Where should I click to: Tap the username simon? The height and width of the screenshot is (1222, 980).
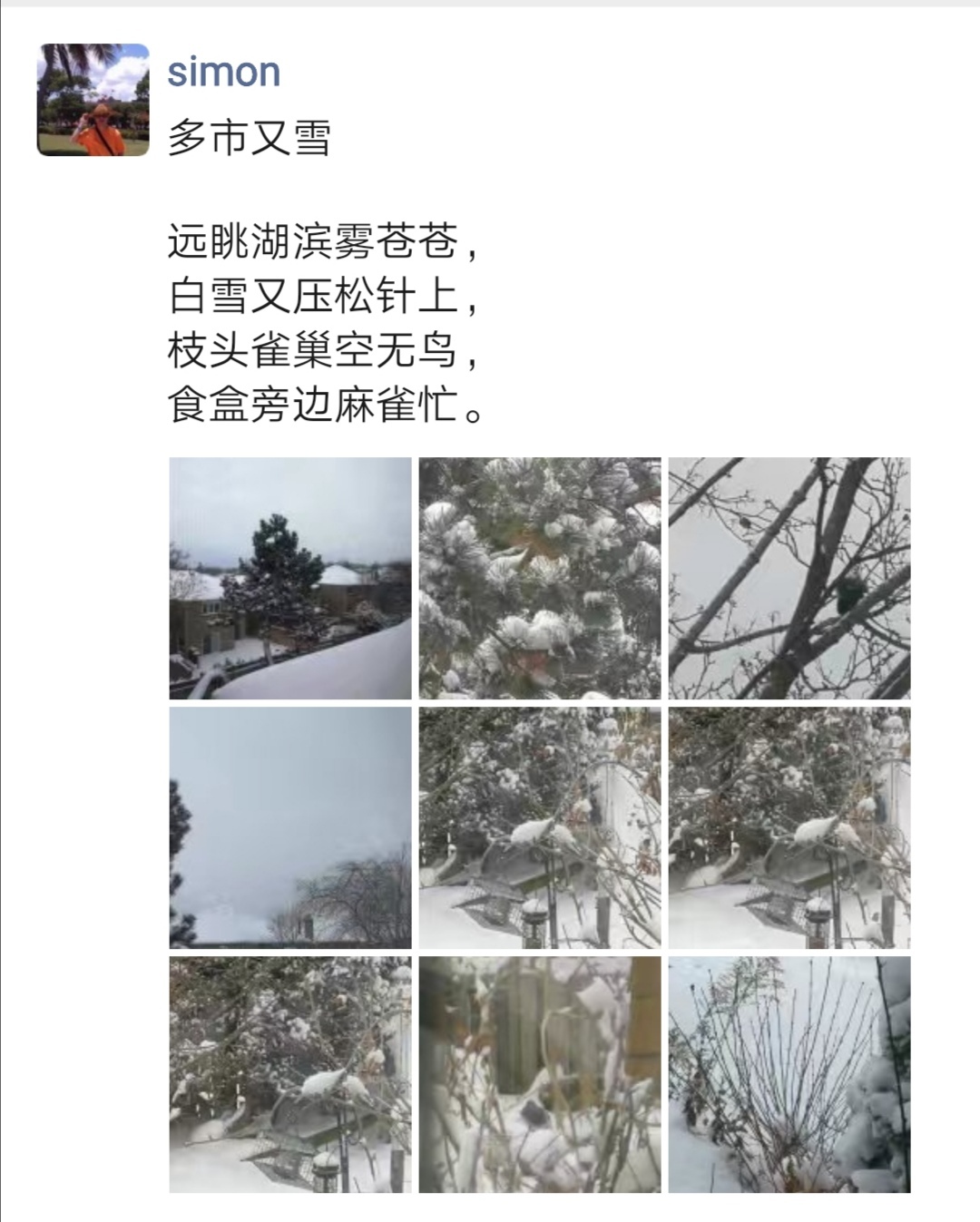coord(223,73)
